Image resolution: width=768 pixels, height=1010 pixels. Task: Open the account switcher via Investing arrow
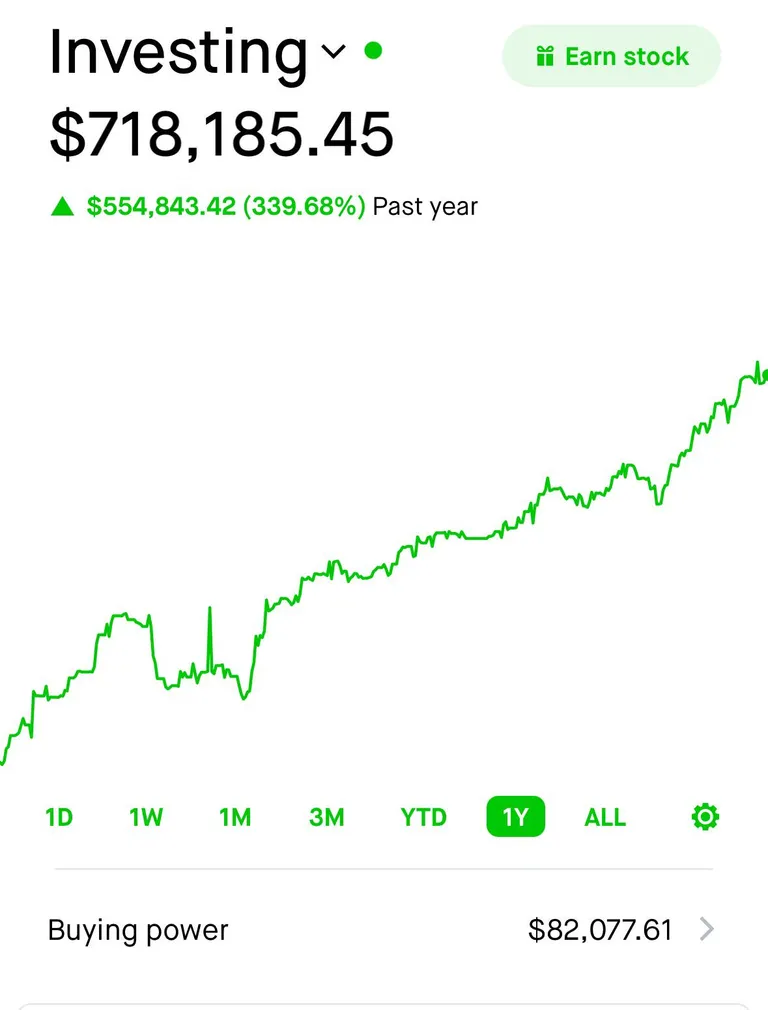click(x=334, y=52)
